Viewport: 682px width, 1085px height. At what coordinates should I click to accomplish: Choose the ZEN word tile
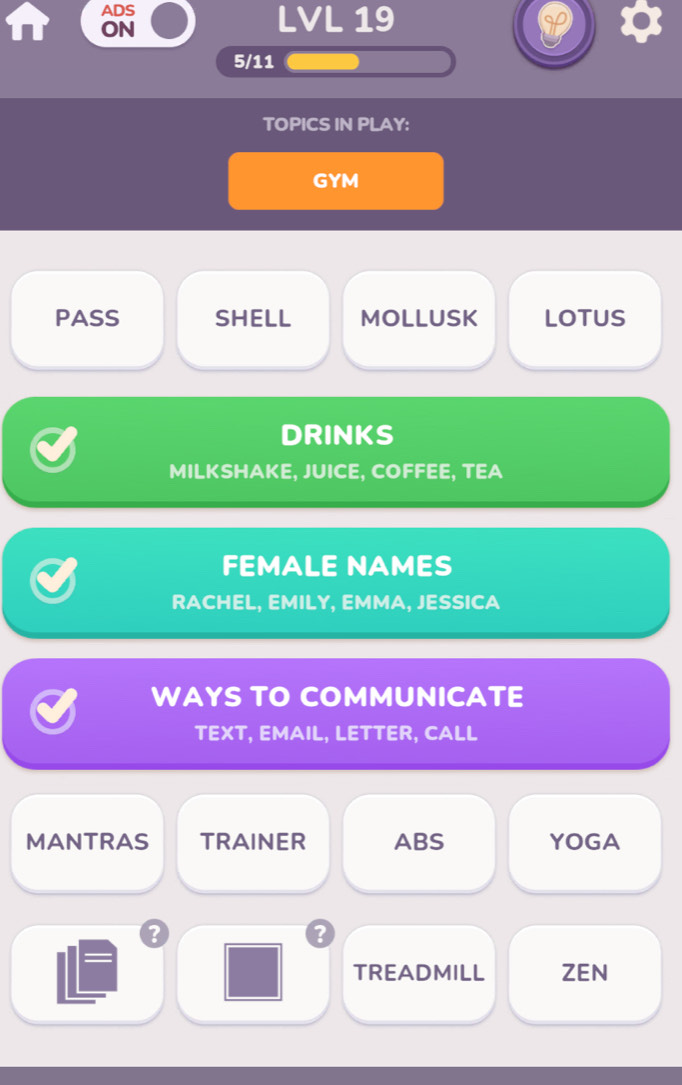point(585,972)
